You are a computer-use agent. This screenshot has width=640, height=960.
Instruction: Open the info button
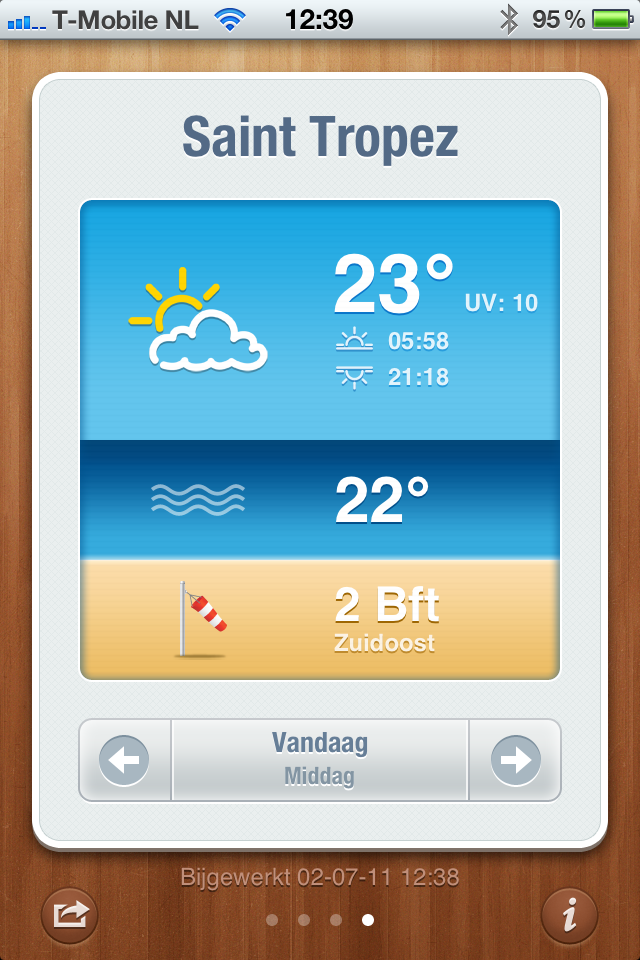pos(569,915)
